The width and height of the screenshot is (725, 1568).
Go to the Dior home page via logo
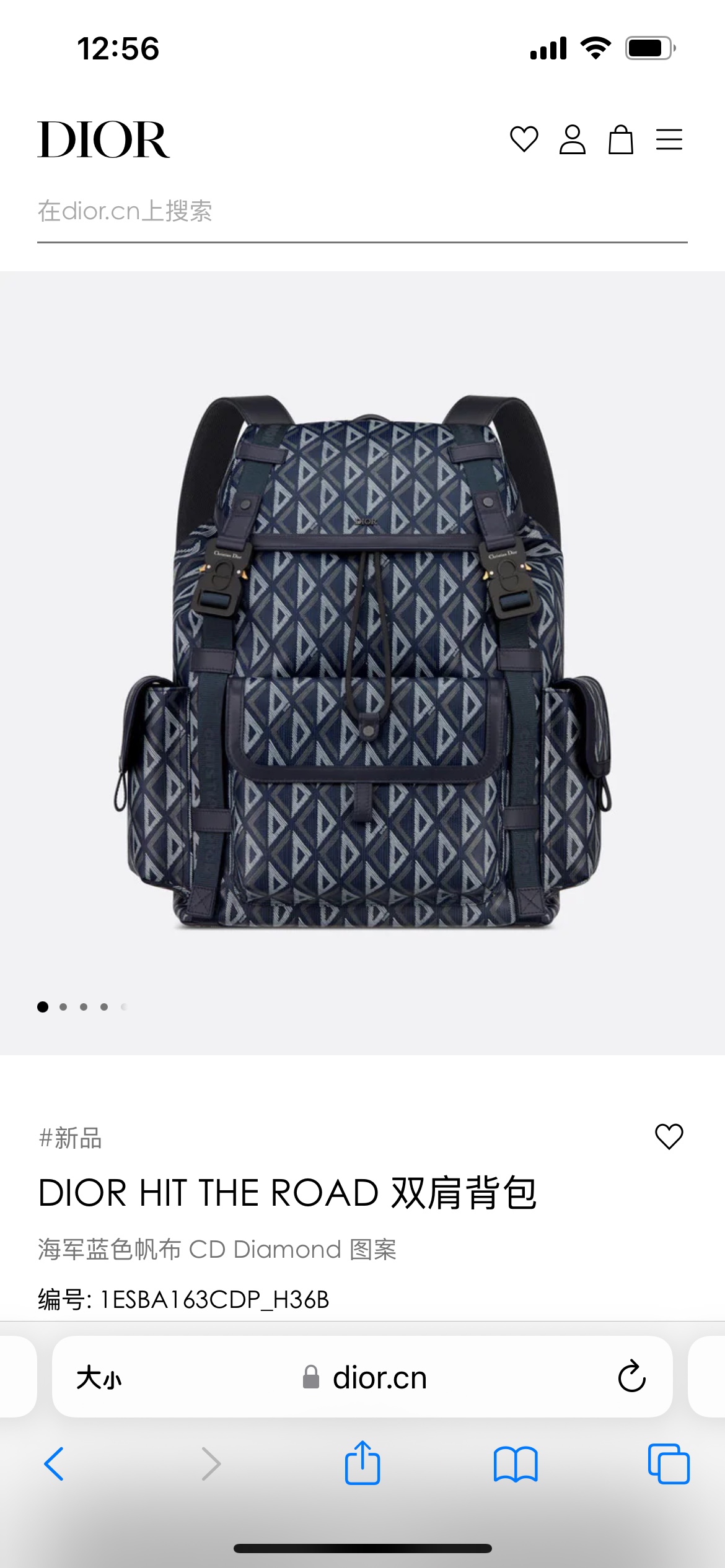click(103, 140)
